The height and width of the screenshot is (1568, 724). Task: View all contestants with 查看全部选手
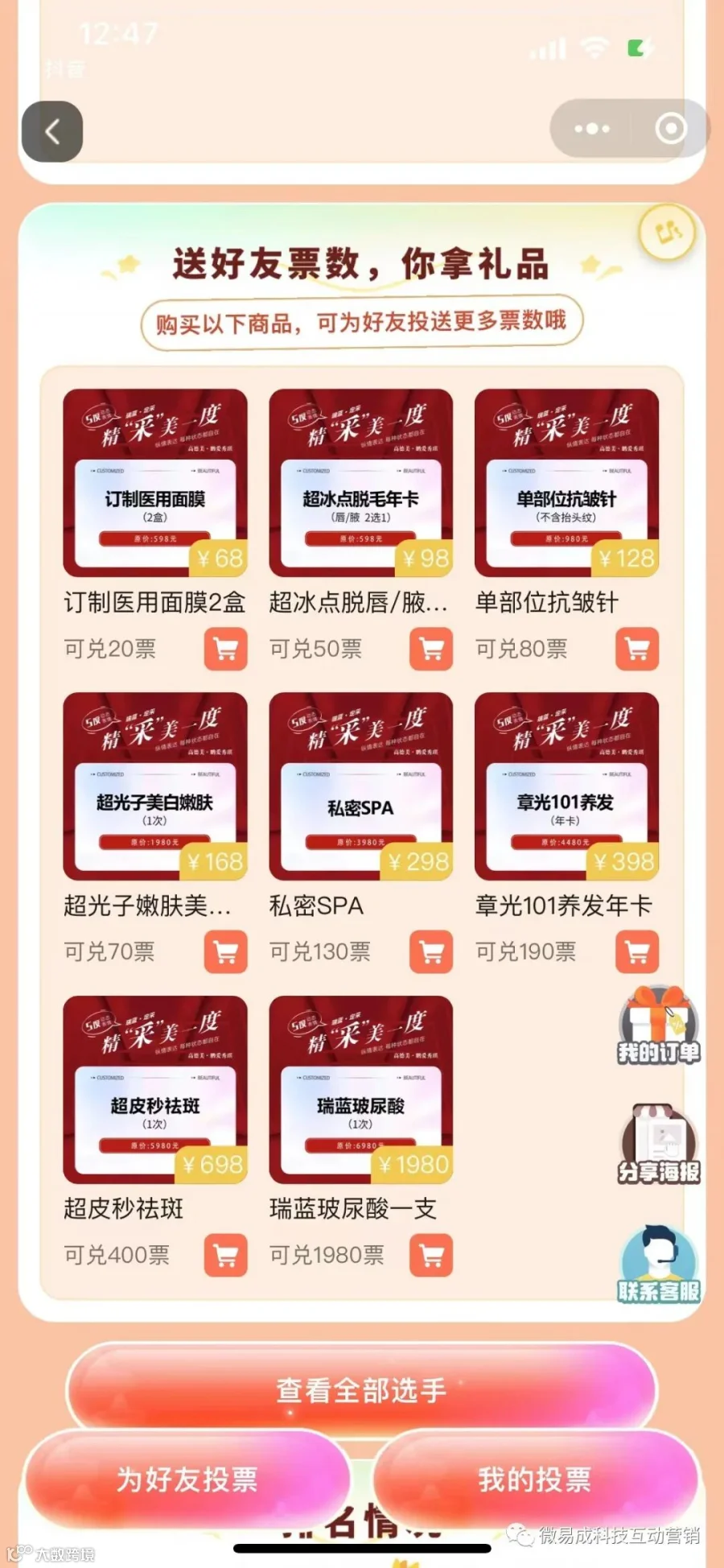[362, 1389]
